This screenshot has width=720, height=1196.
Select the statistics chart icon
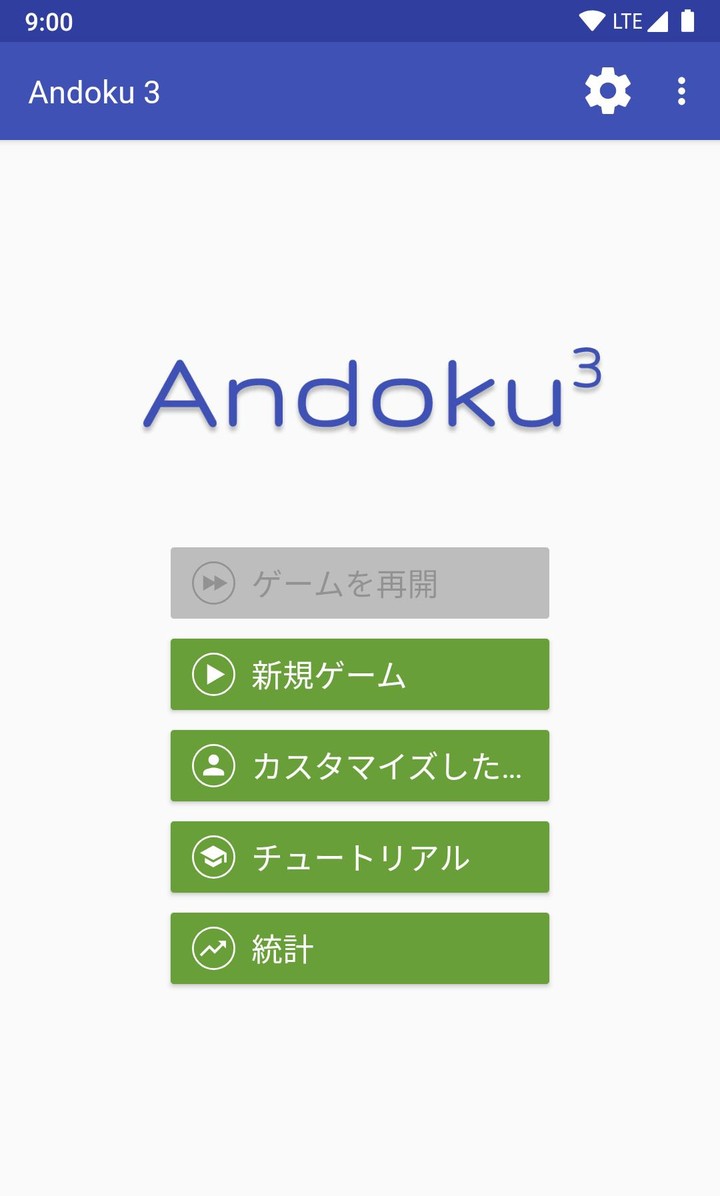point(212,948)
